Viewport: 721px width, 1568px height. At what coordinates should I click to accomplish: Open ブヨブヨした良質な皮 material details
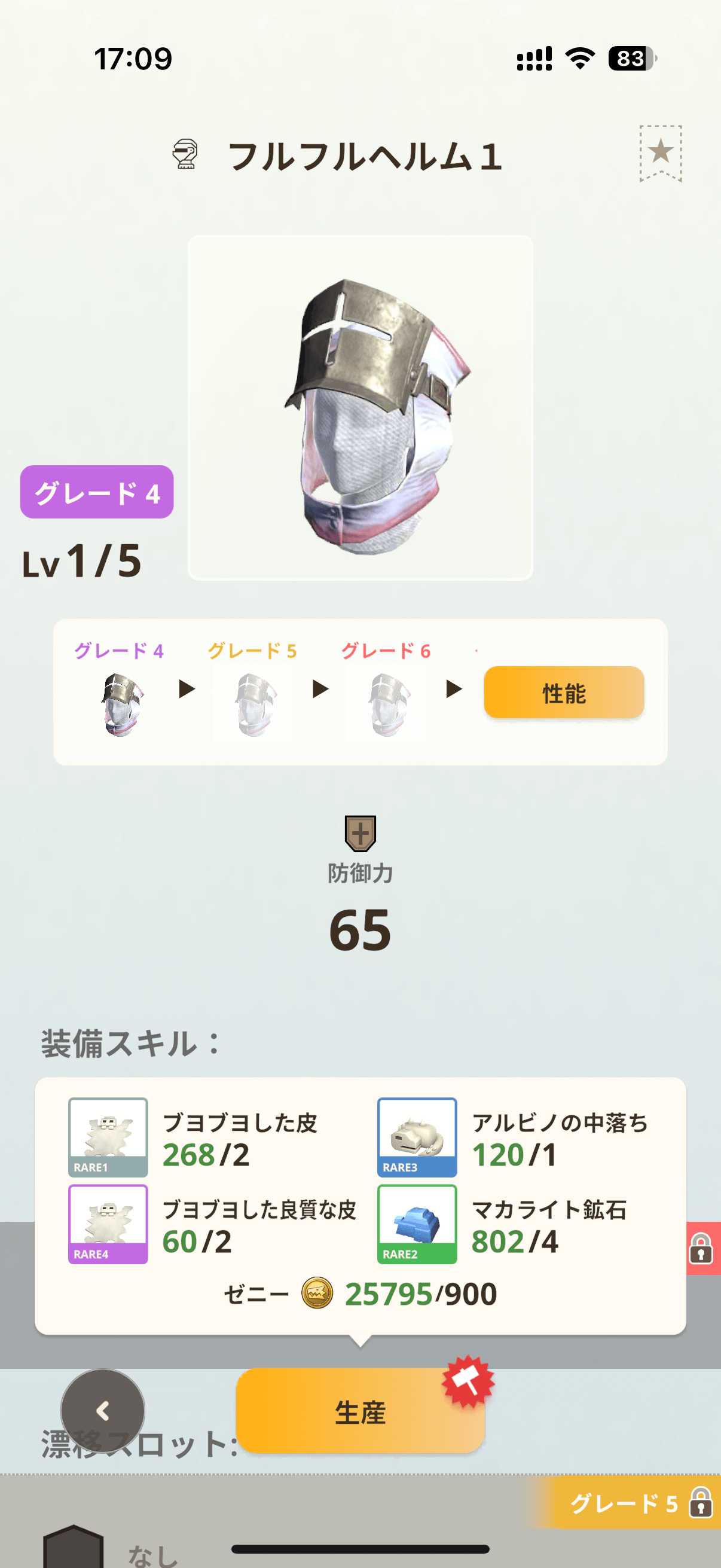pyautogui.click(x=108, y=1224)
